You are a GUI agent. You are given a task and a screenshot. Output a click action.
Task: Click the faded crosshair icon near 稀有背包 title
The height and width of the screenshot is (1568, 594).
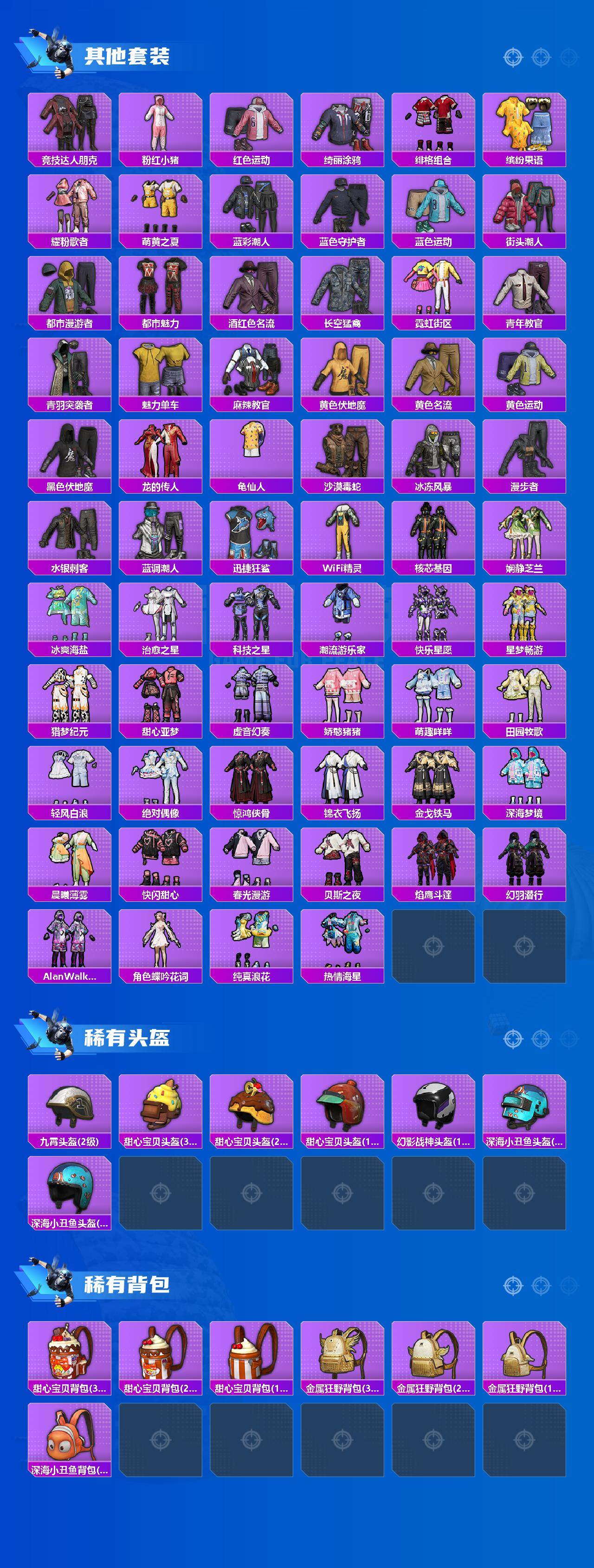(x=568, y=1286)
